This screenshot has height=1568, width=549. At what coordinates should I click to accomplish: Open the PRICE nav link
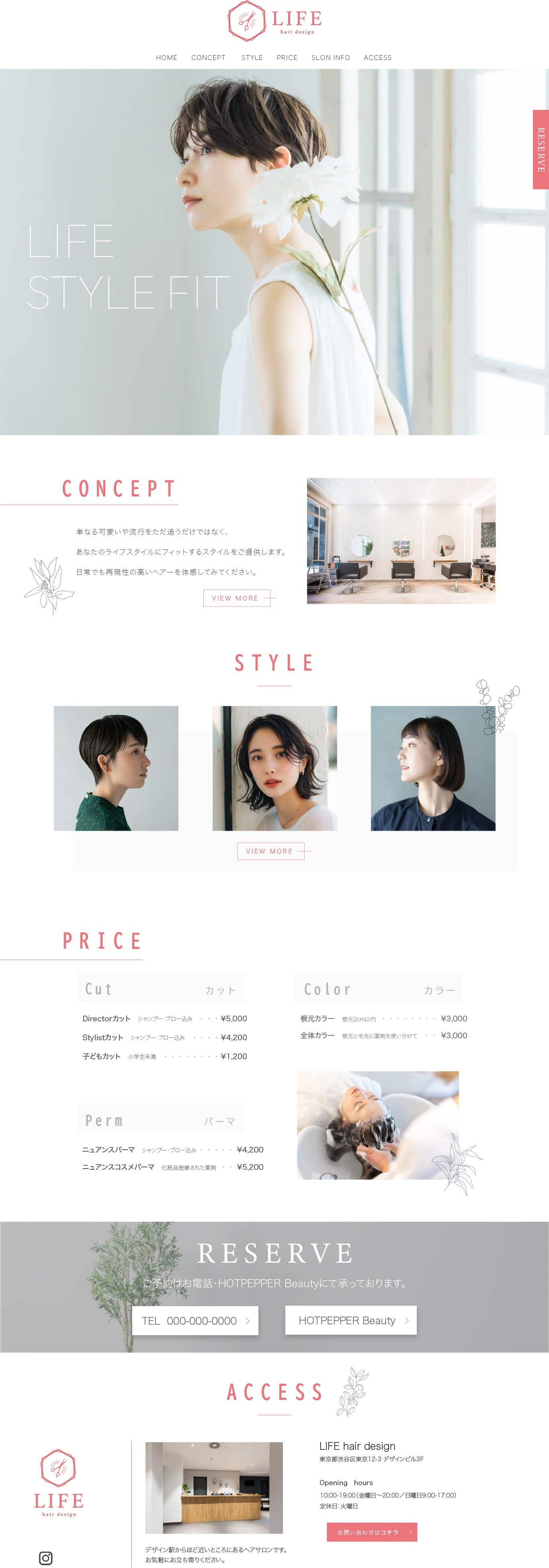287,58
